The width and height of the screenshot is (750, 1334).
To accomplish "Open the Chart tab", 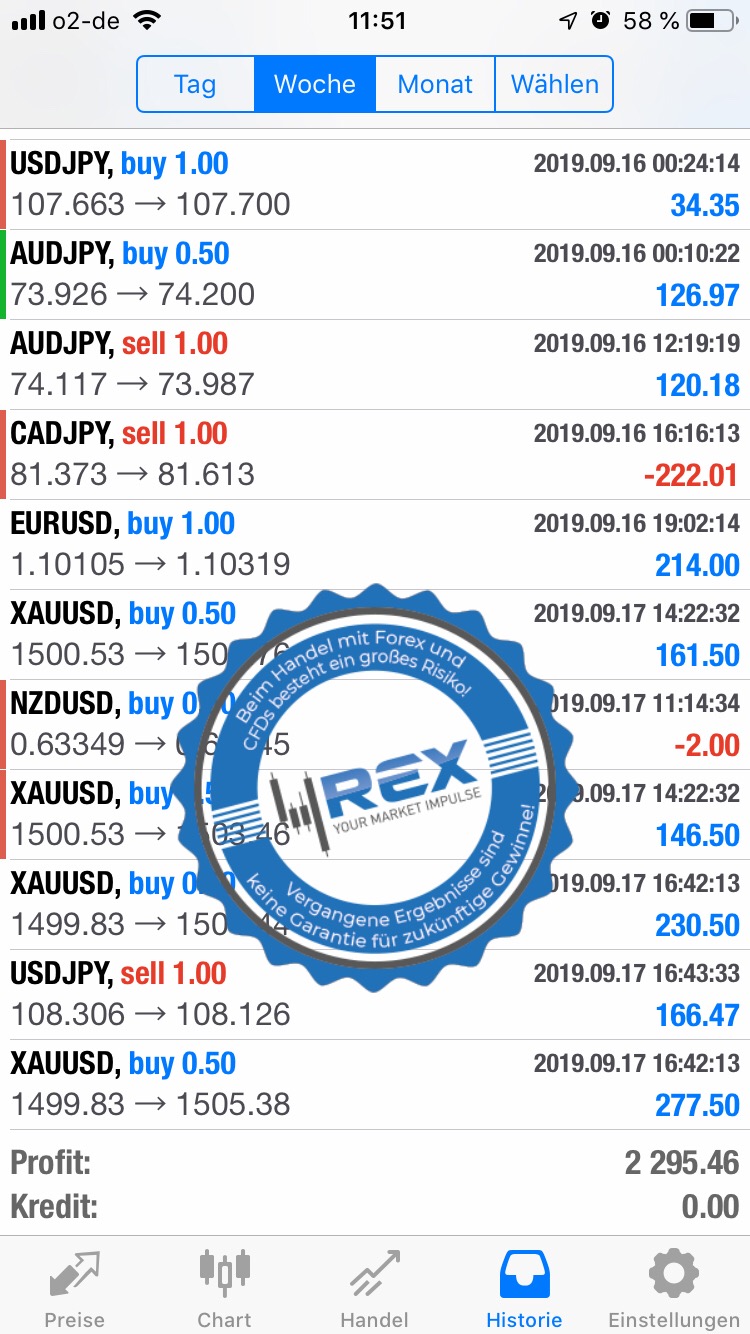I will click(225, 1287).
